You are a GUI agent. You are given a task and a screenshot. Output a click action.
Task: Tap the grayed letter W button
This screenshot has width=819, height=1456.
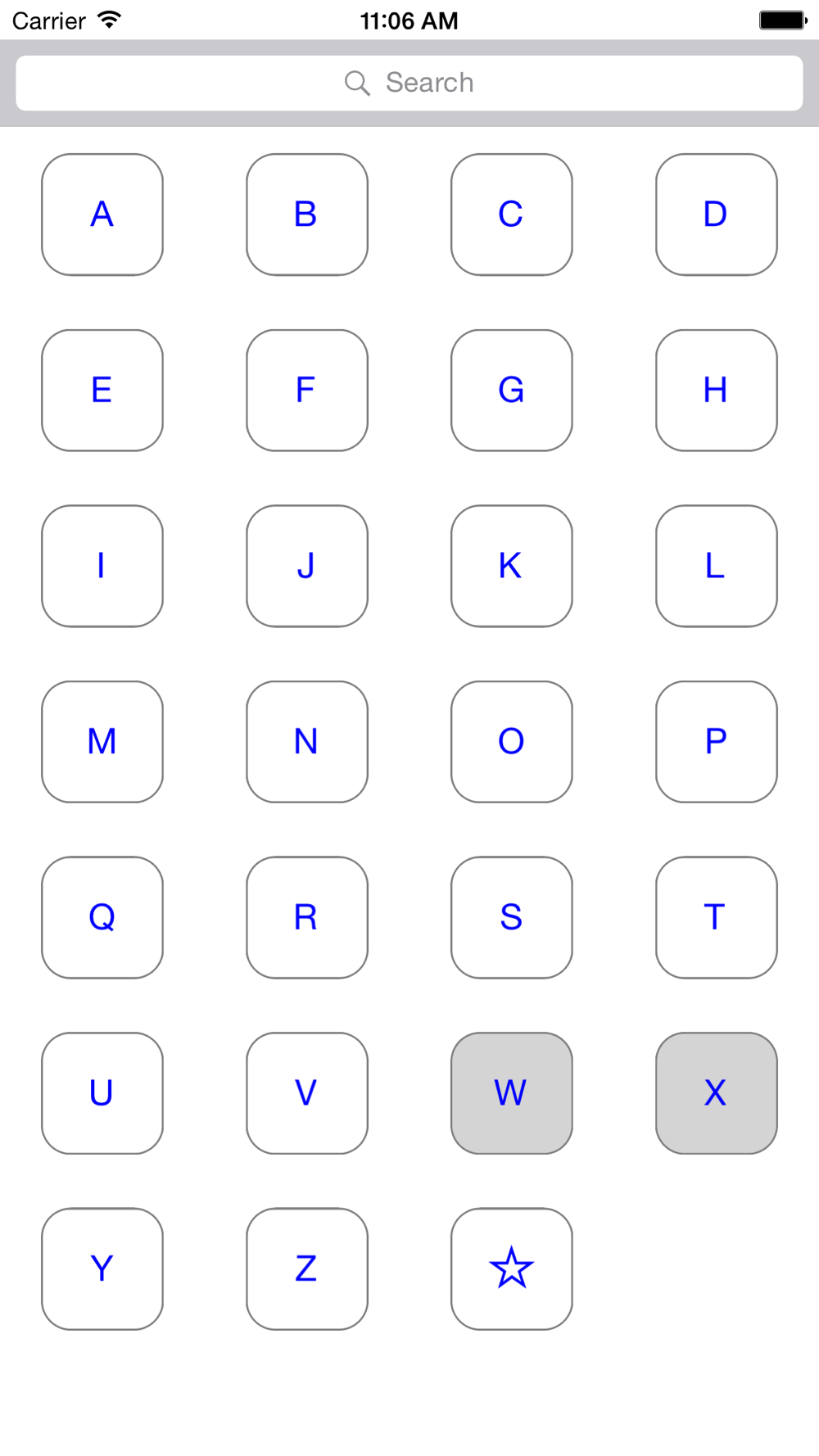tap(512, 1093)
